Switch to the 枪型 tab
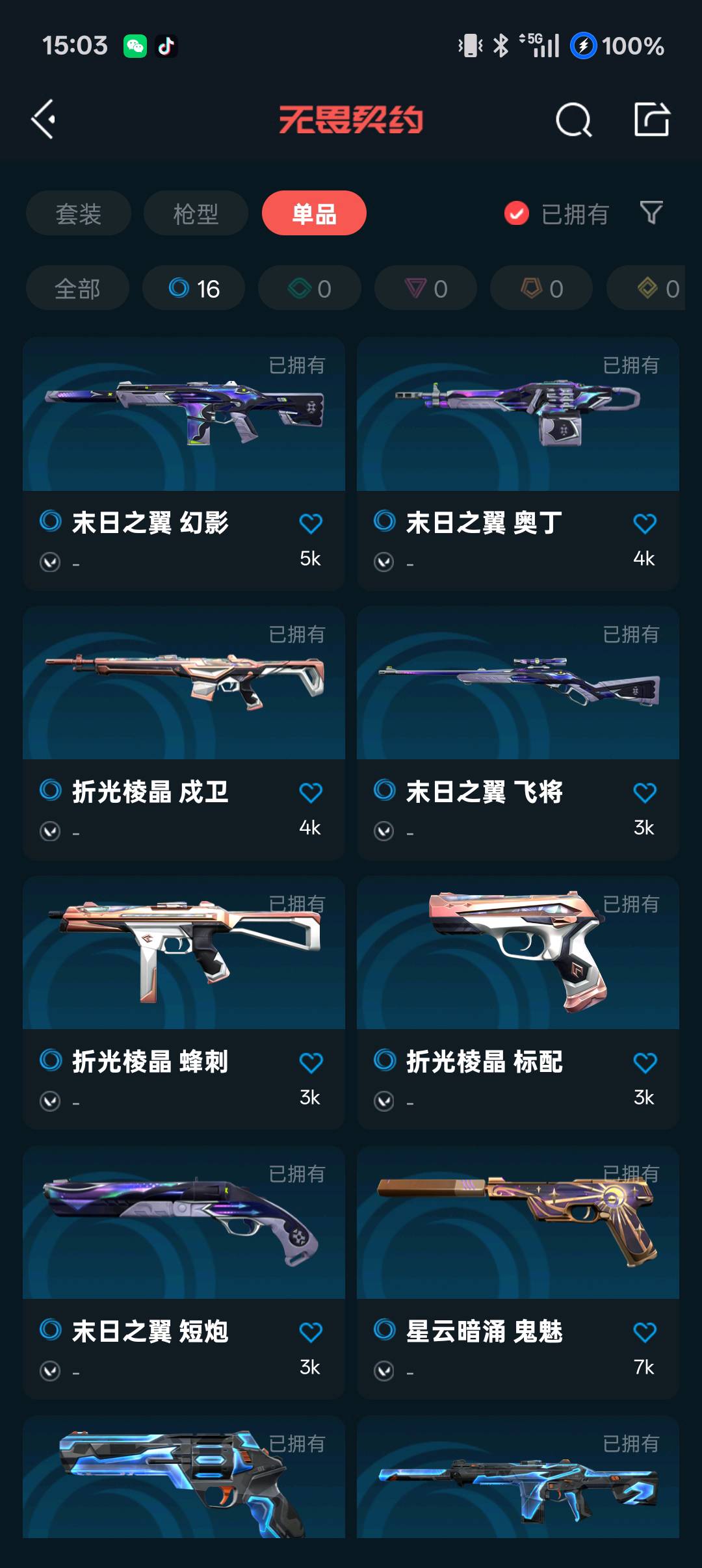This screenshot has width=702, height=1568. (196, 213)
